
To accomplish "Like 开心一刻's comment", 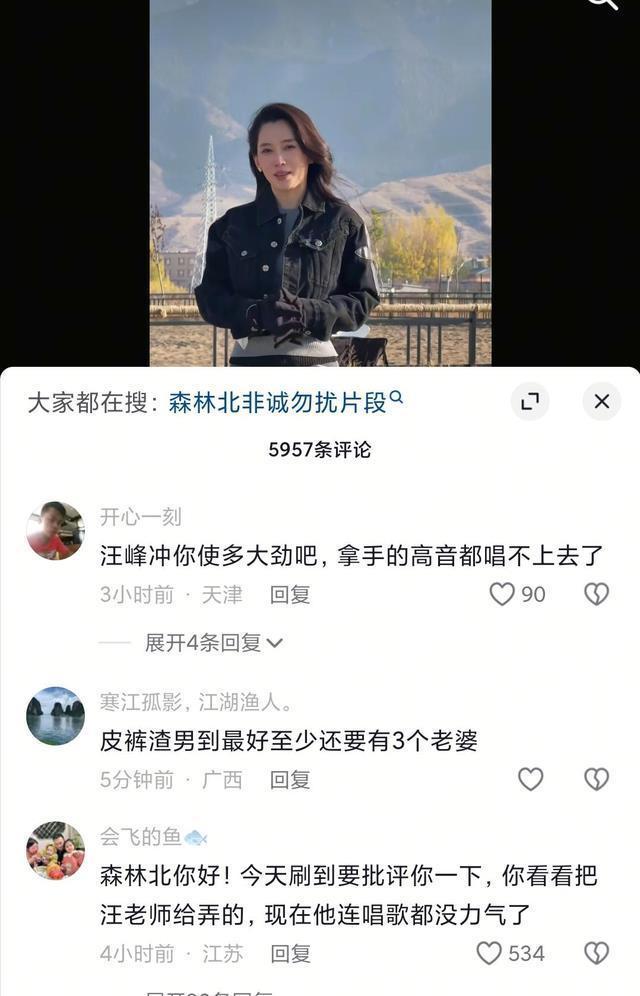I will coord(502,594).
